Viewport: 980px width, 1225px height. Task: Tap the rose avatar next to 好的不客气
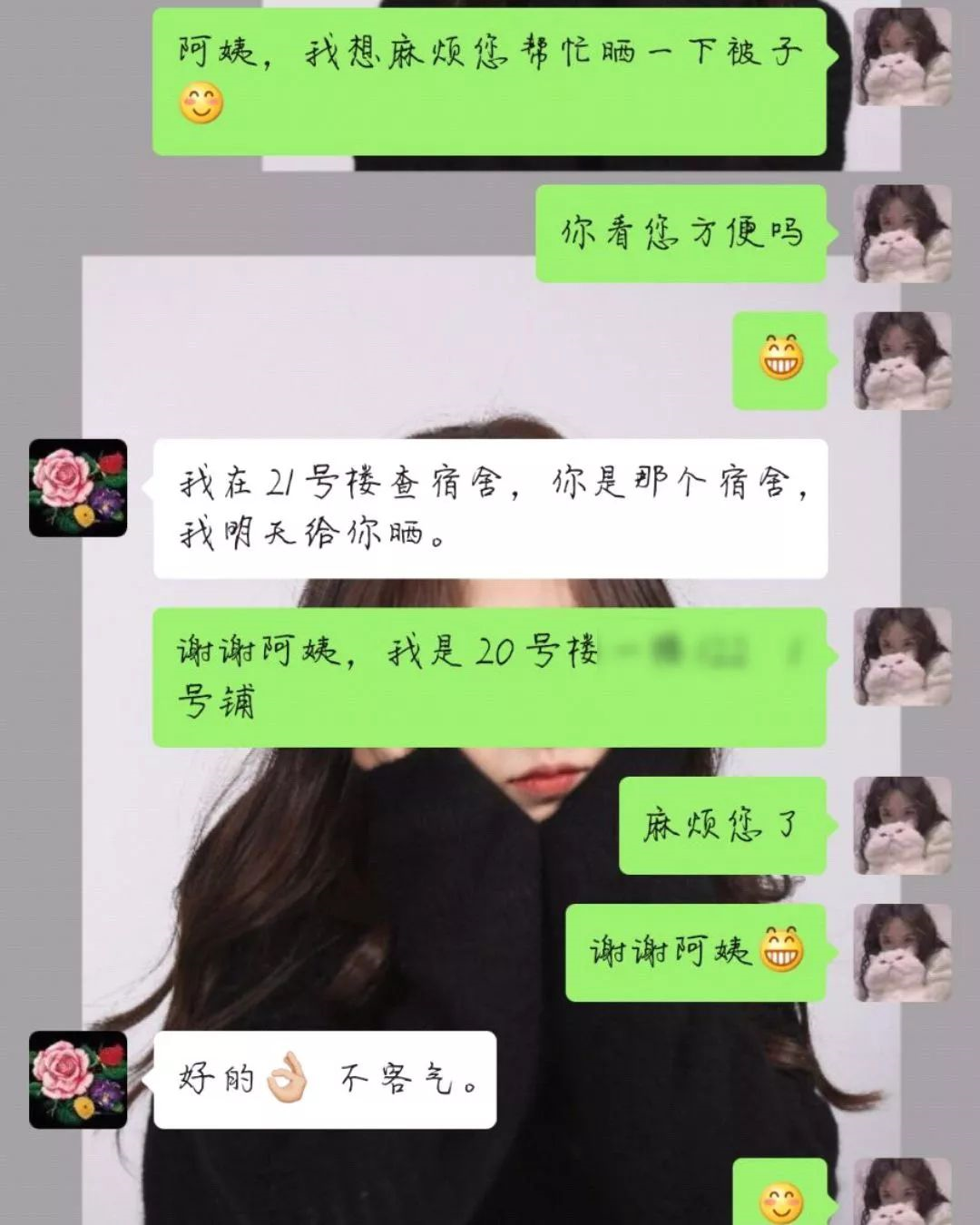78,1079
